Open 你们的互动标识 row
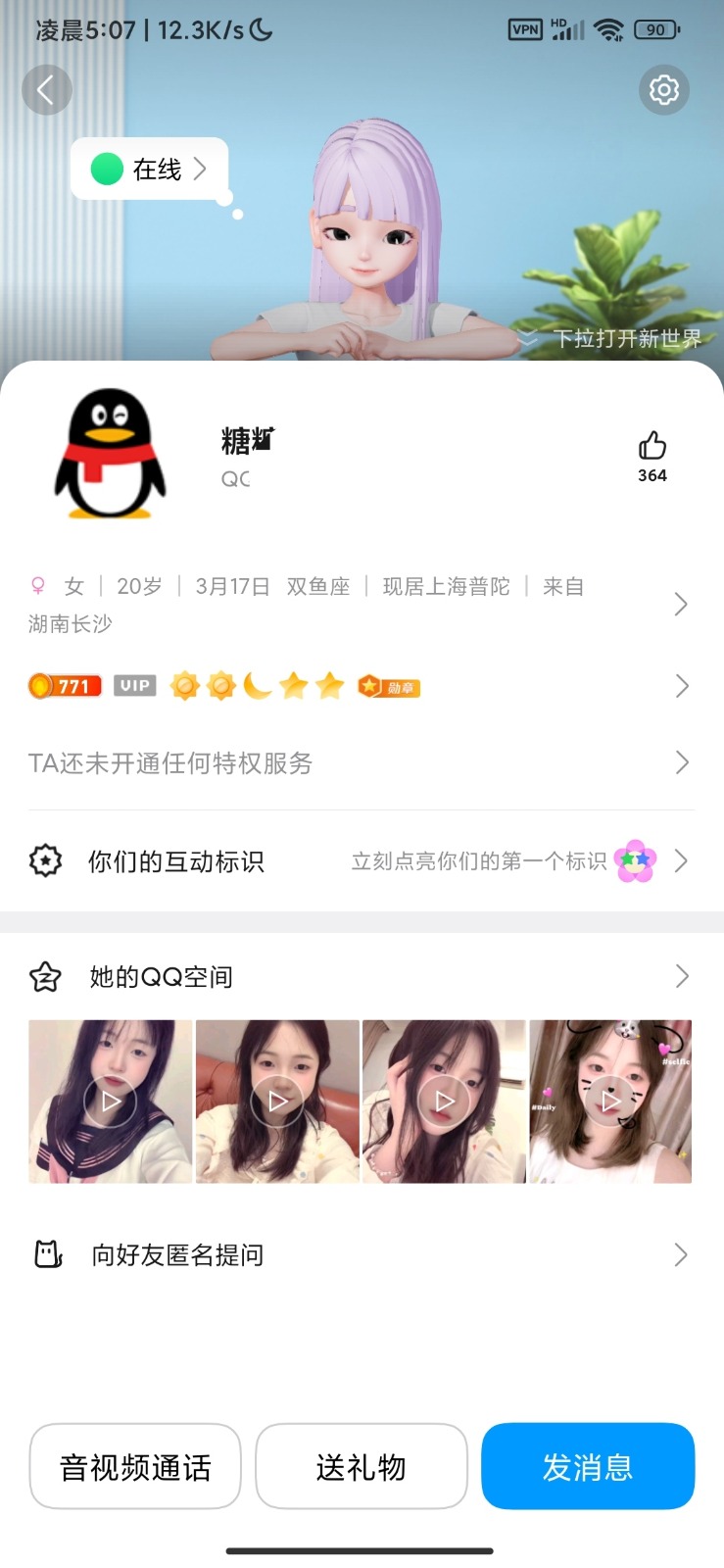The height and width of the screenshot is (1568, 724). [x=359, y=861]
